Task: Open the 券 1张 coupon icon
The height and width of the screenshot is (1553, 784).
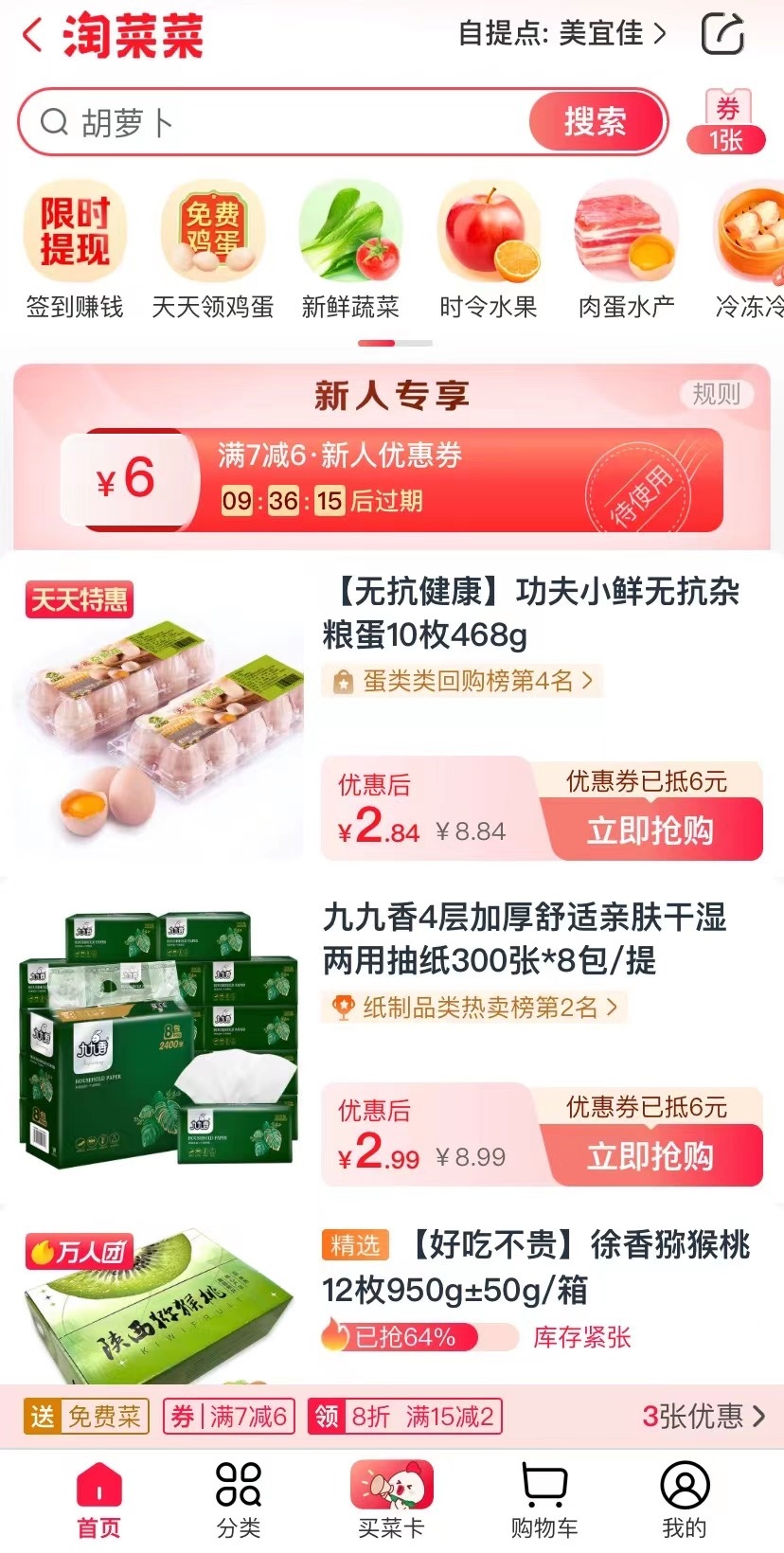Action: [726, 122]
